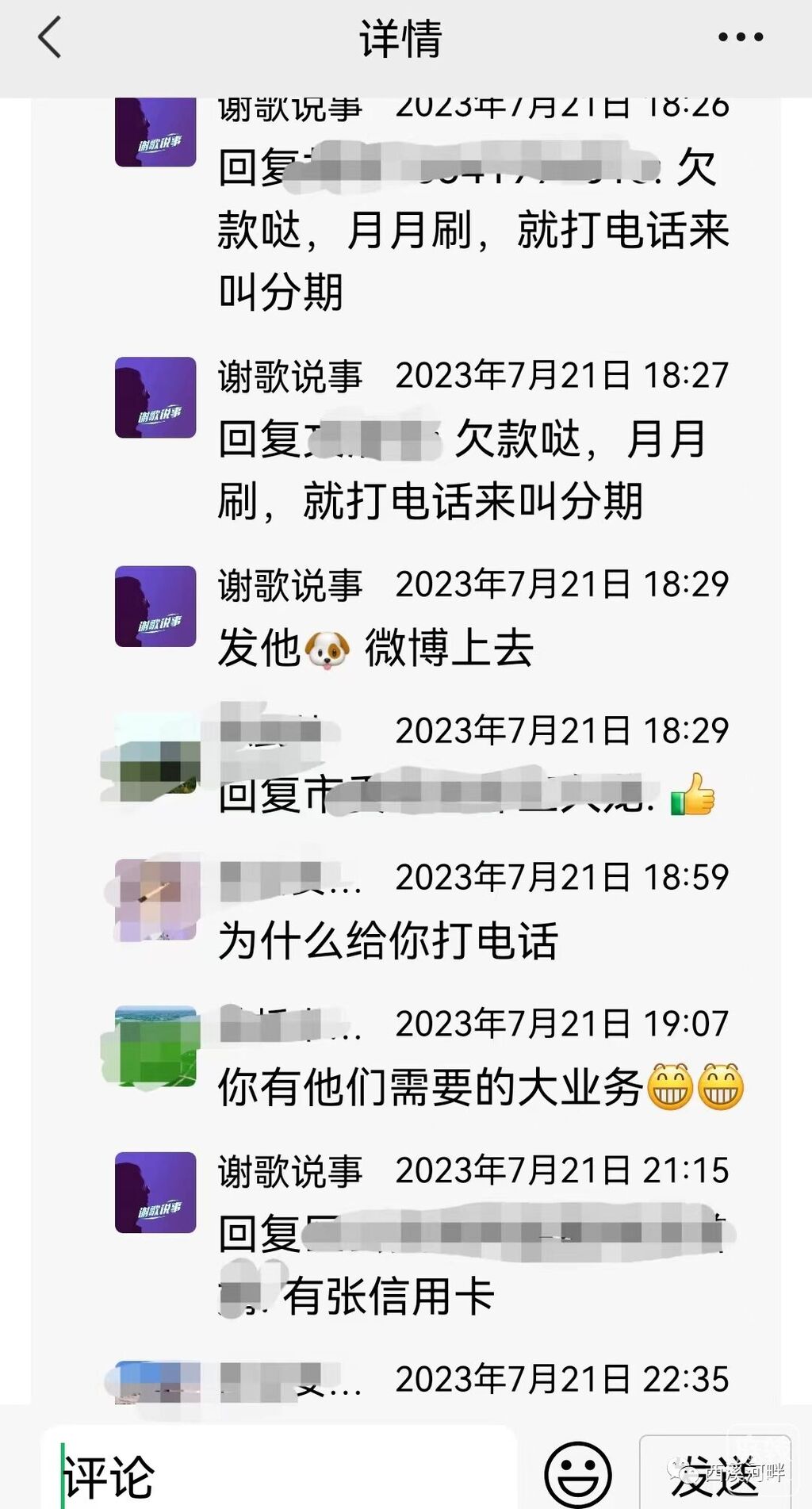Image resolution: width=812 pixels, height=1509 pixels.
Task: Open 谢歌说事 avatar on 18:27 comment
Action: 155,397
